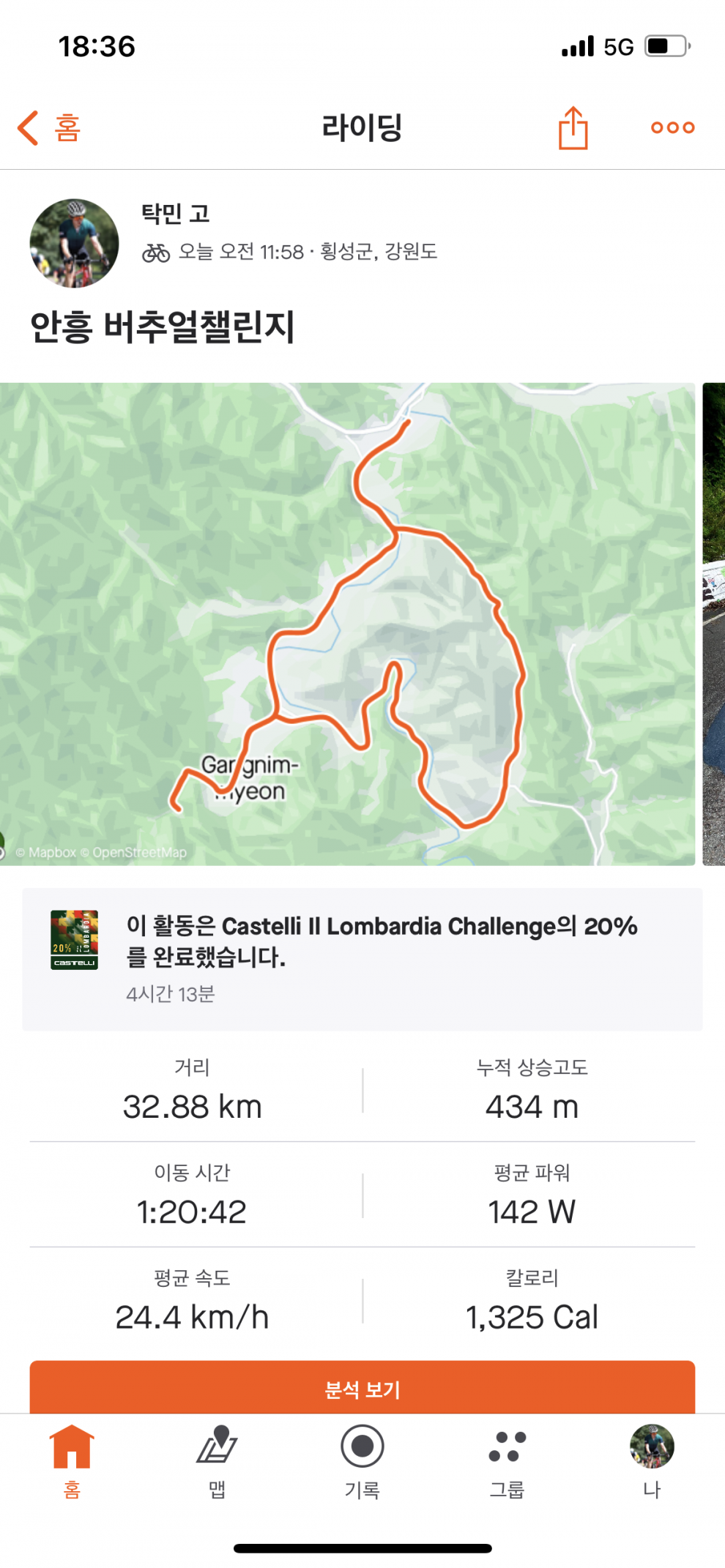Share this riding activity
Viewport: 725px width, 1568px height.
point(573,128)
